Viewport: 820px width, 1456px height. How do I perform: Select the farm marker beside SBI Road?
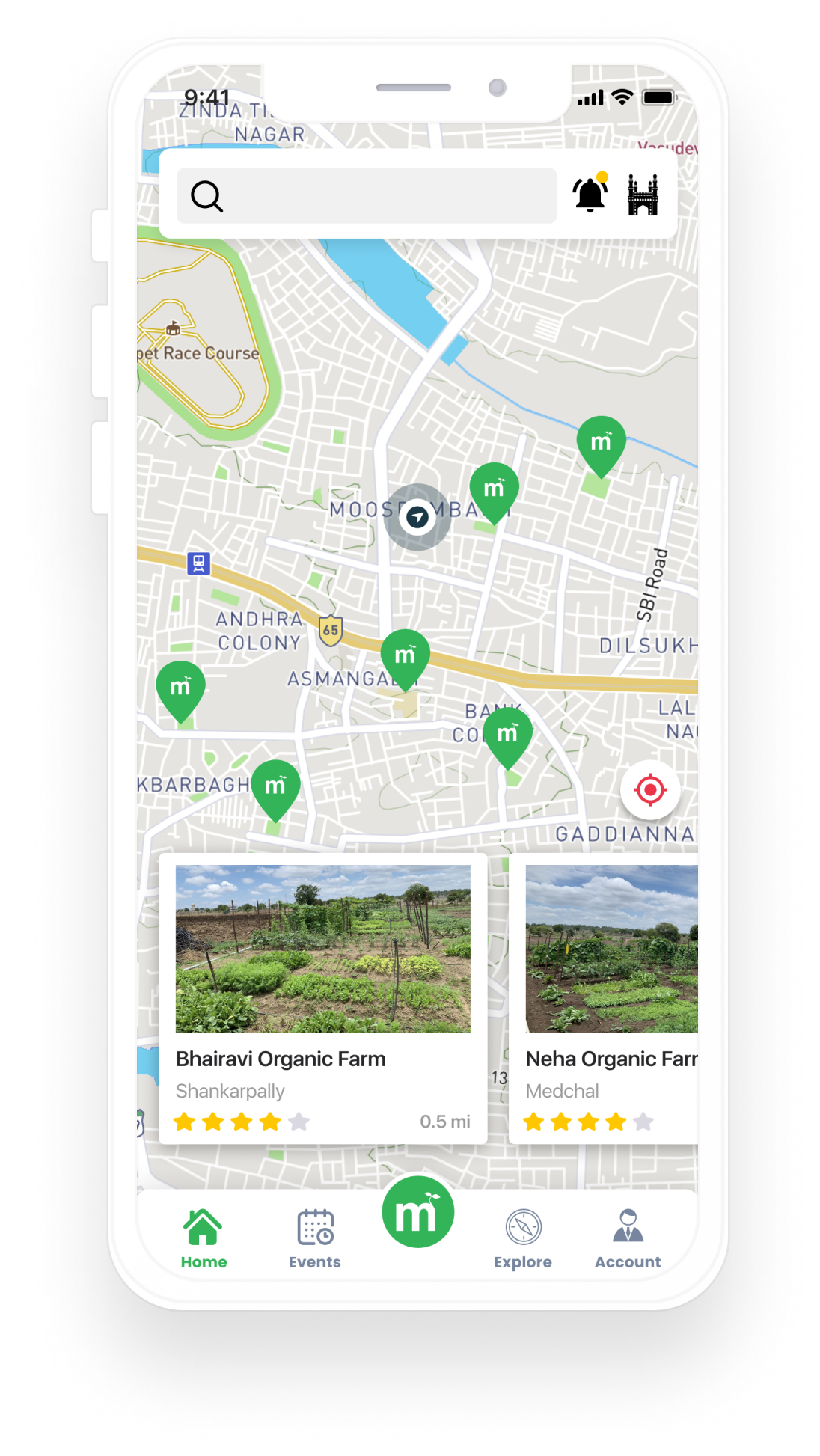pos(601,444)
